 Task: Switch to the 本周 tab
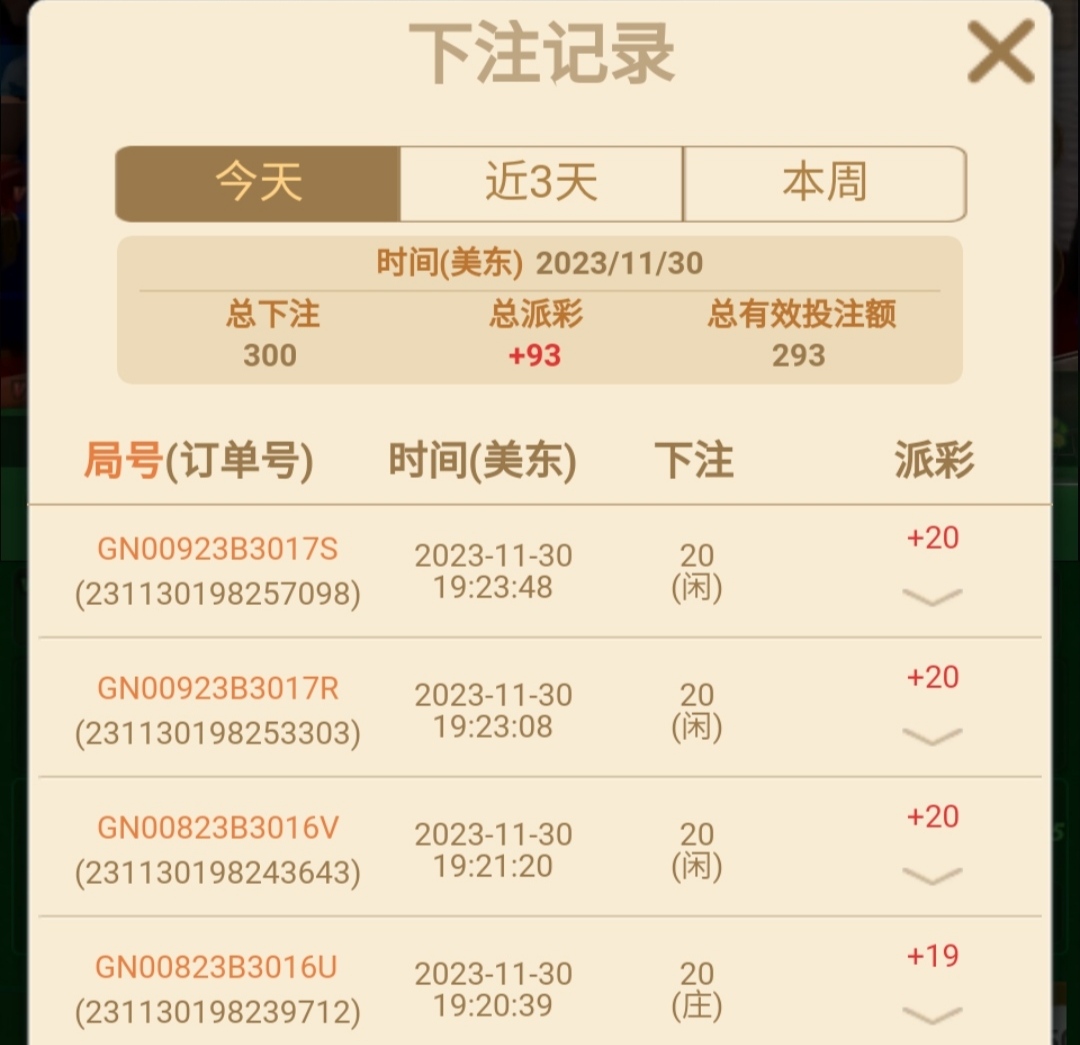tap(825, 184)
